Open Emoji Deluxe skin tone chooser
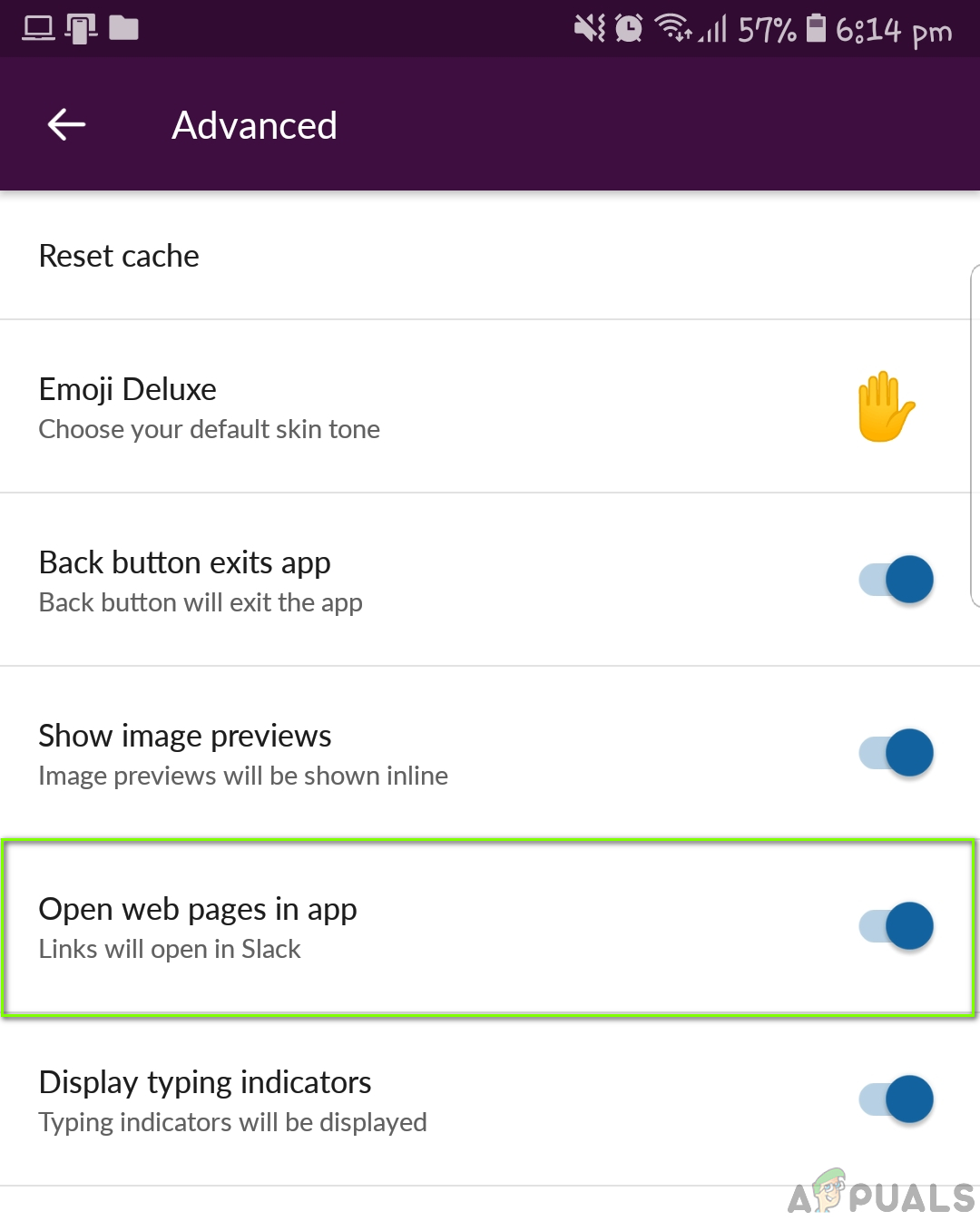 (x=885, y=407)
